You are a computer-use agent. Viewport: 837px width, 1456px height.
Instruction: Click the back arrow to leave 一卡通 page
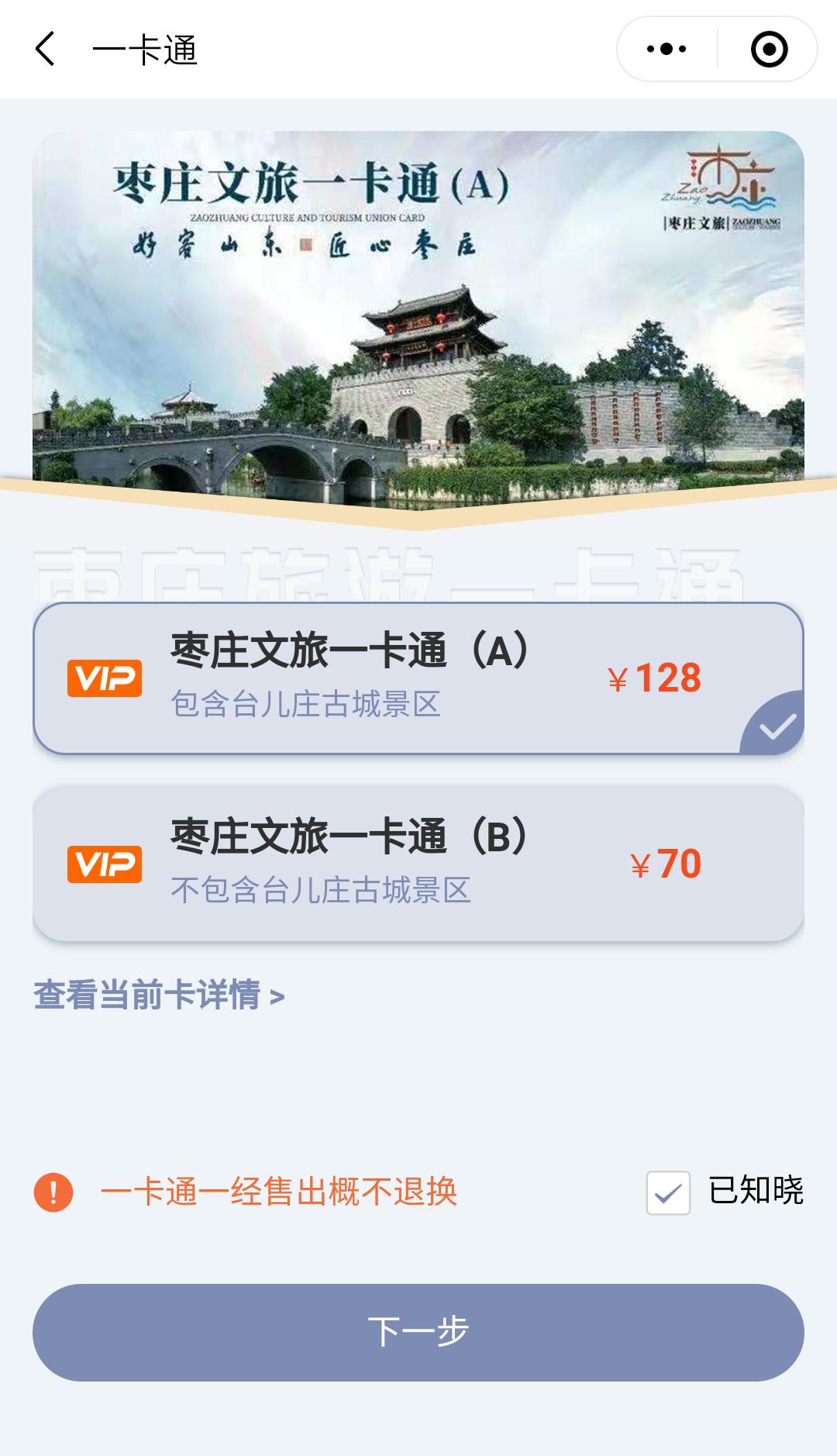[x=46, y=48]
